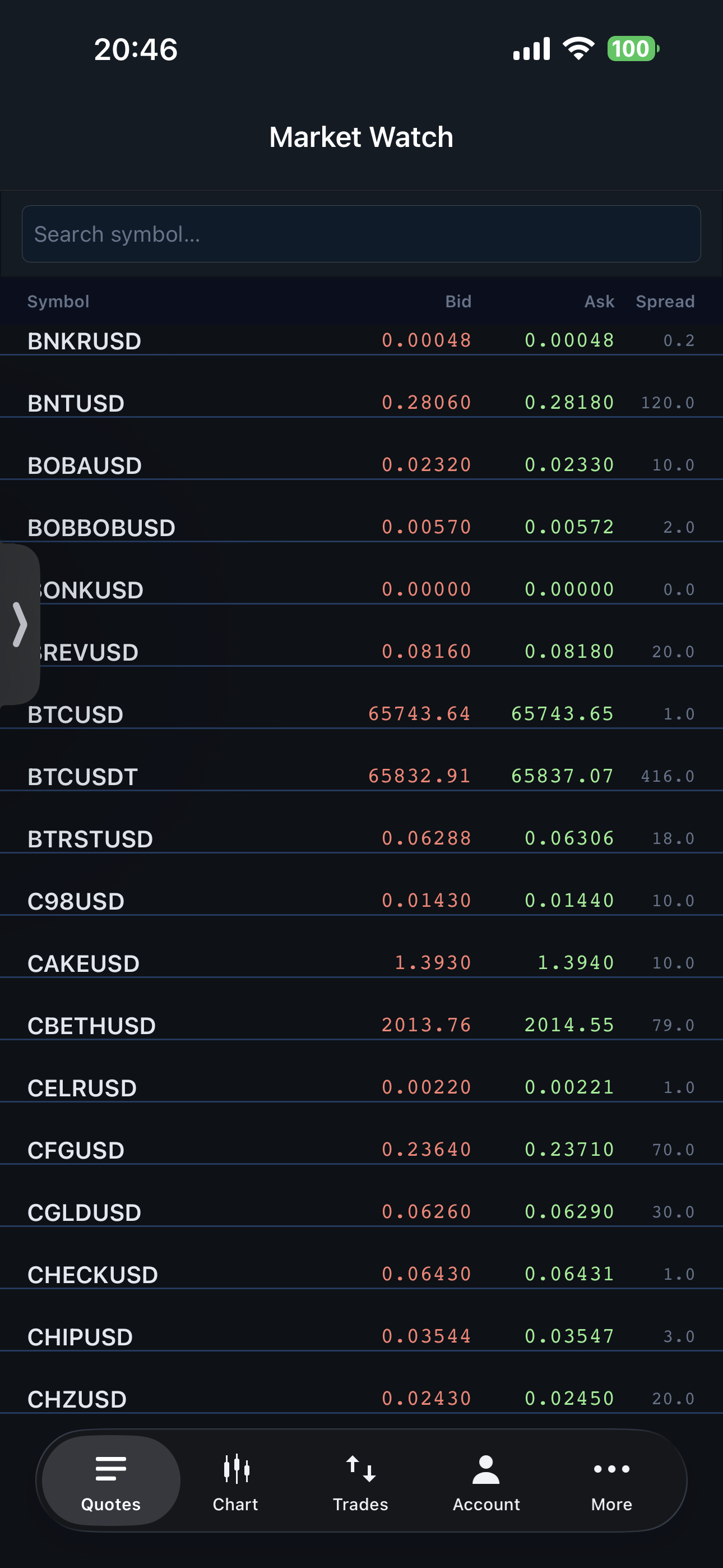
Task: Open the BNTUSD quote row
Action: [361, 386]
